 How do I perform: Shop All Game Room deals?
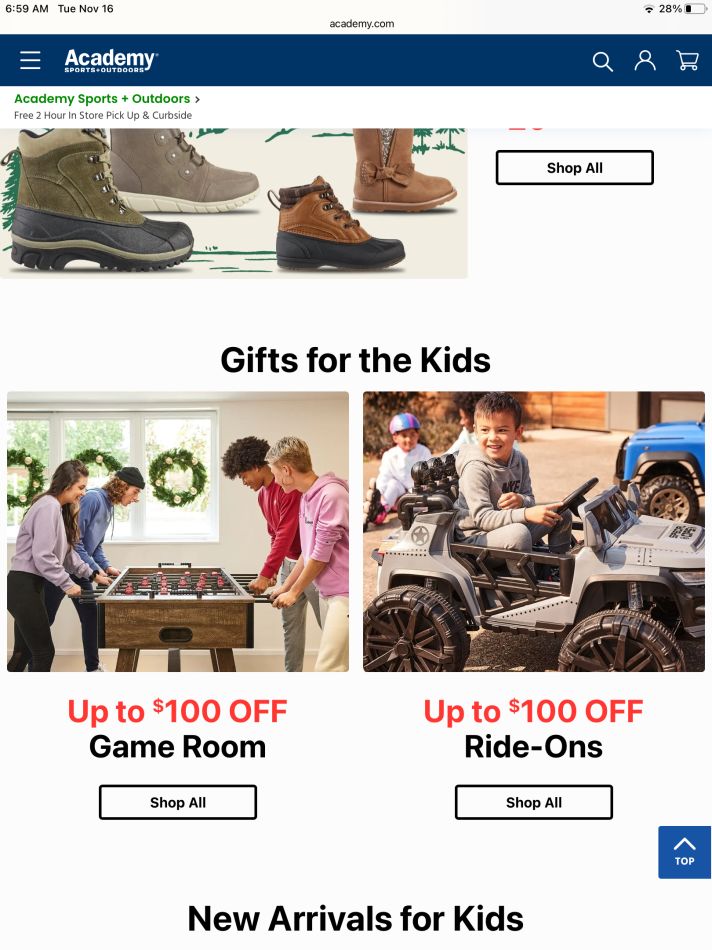[178, 802]
